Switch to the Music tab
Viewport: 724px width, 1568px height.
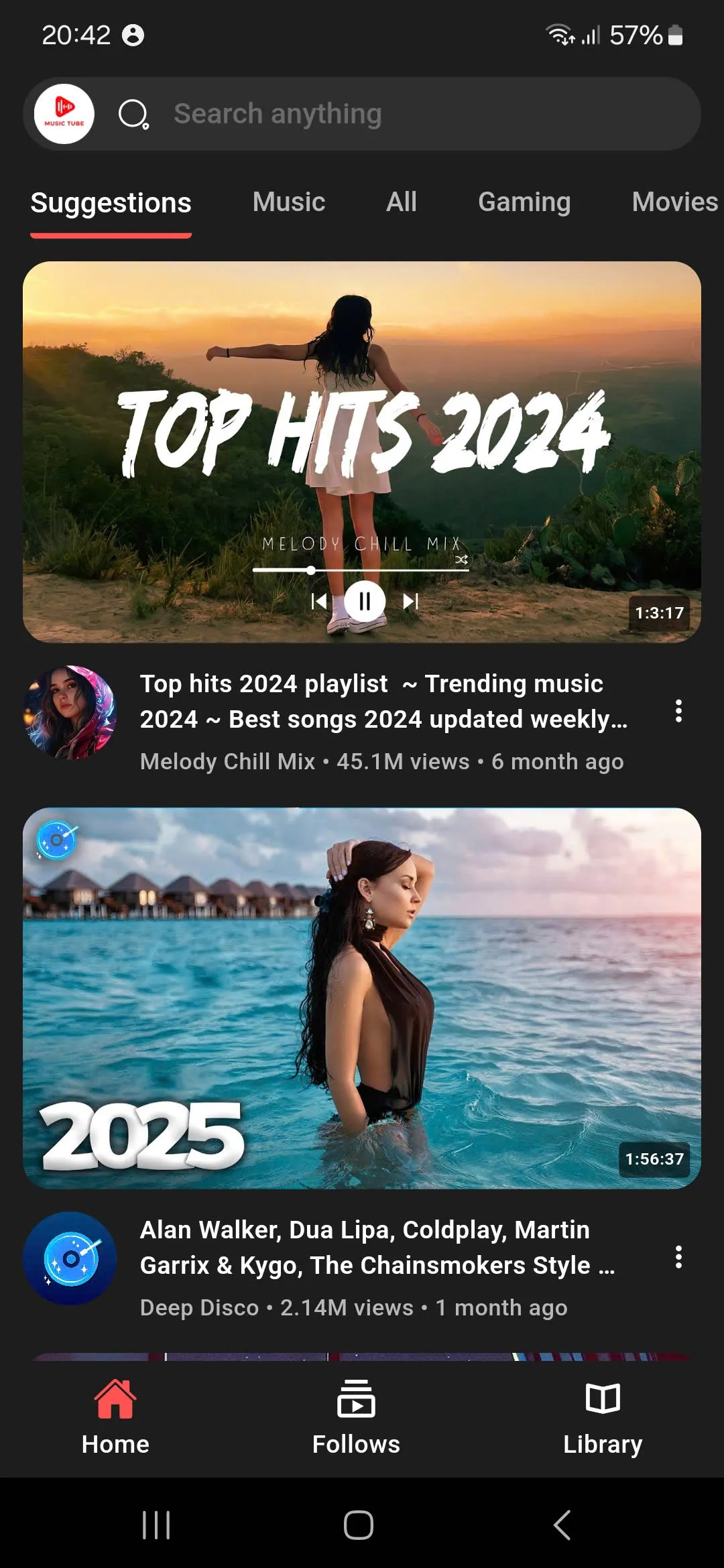tap(288, 202)
